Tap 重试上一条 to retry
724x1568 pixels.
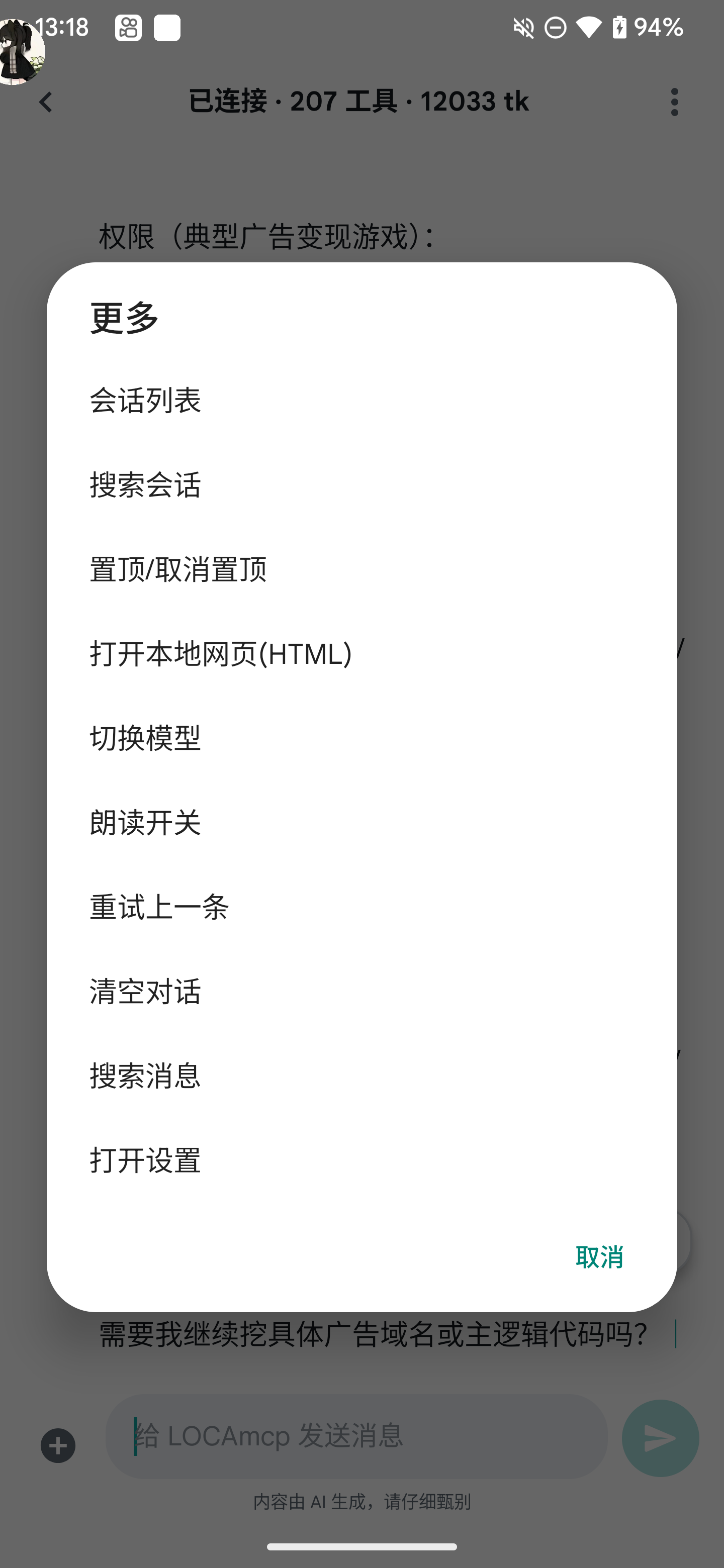(x=361, y=907)
